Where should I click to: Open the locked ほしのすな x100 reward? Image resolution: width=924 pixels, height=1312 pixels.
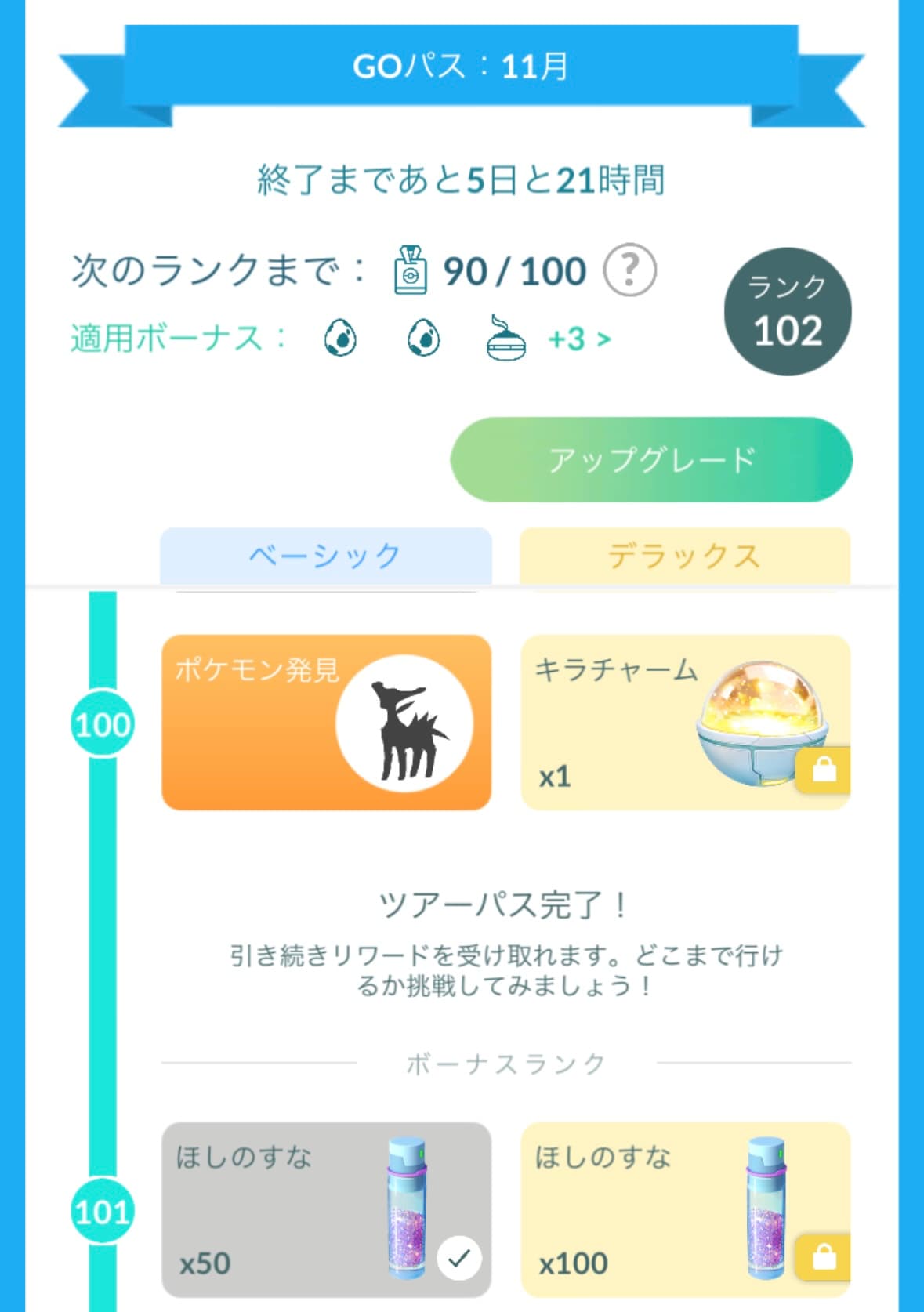coord(685,1209)
